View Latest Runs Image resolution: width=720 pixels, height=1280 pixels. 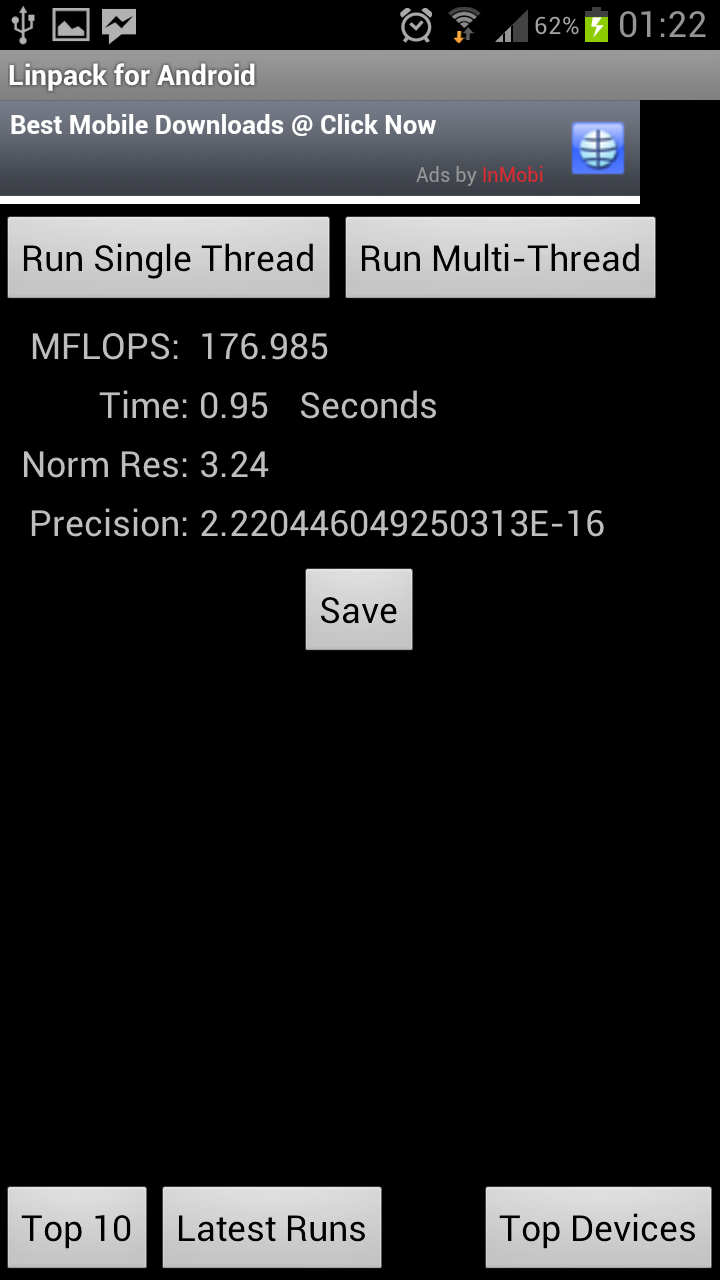(x=272, y=1228)
